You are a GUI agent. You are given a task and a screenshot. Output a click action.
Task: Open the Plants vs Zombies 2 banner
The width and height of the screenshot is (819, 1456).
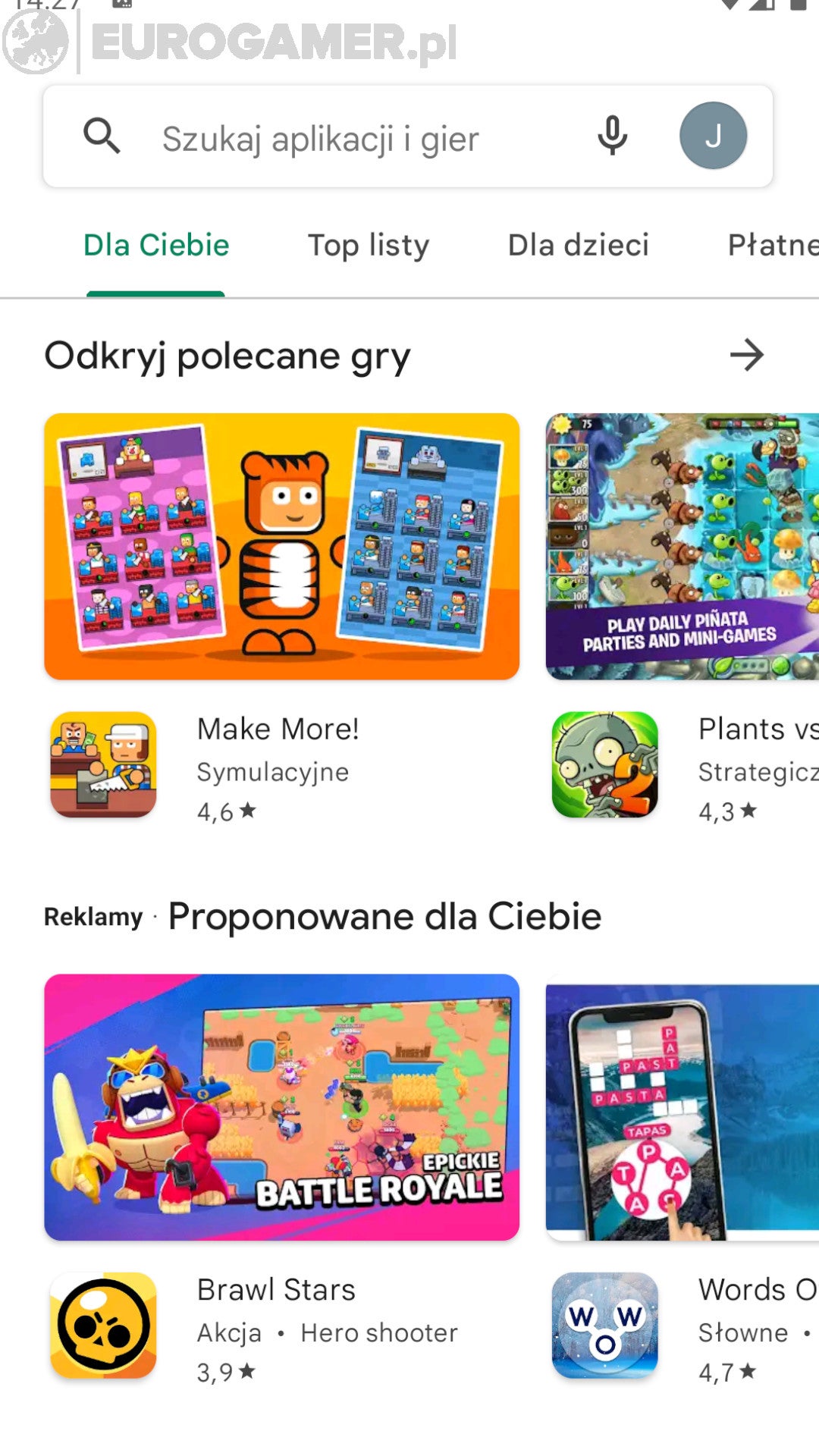click(x=682, y=546)
